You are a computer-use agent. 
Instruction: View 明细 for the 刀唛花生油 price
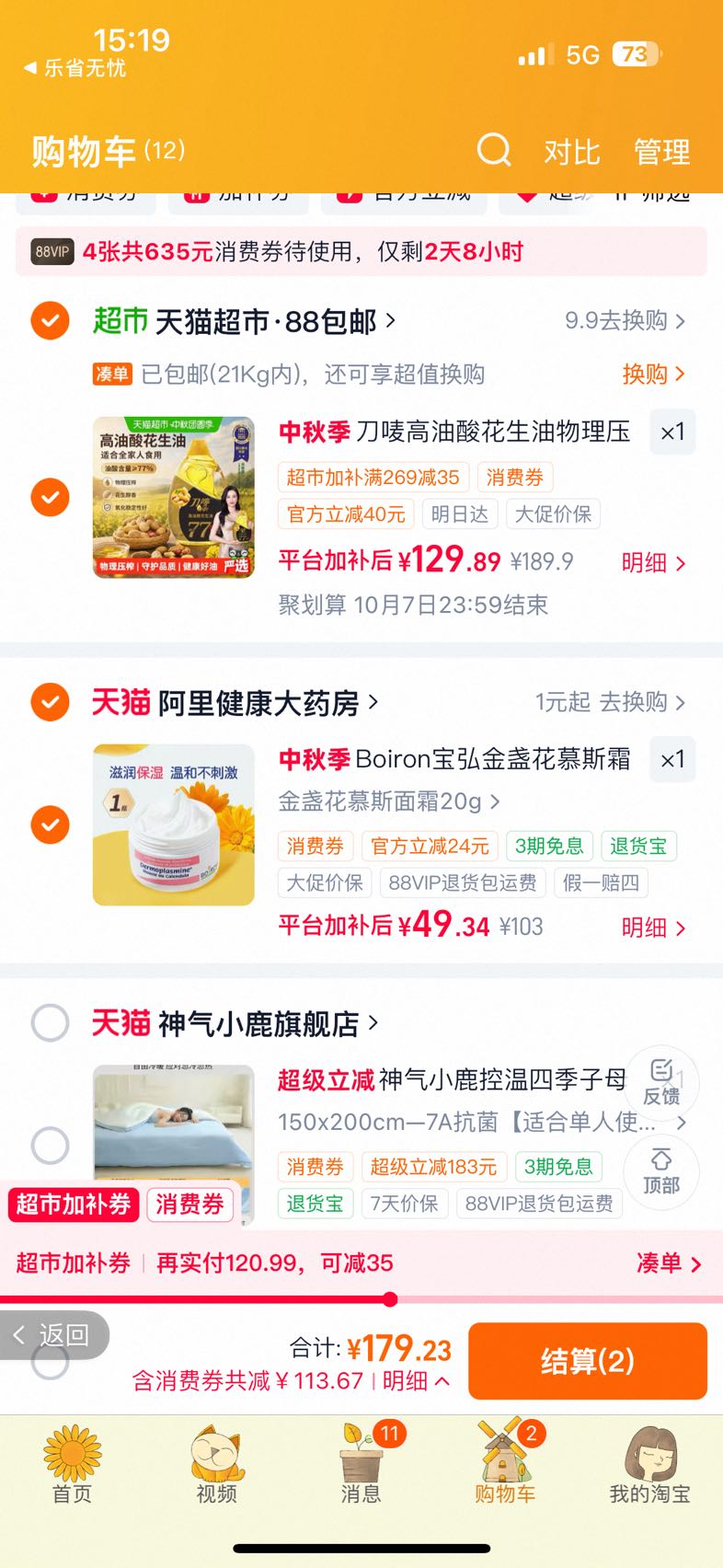[x=653, y=562]
